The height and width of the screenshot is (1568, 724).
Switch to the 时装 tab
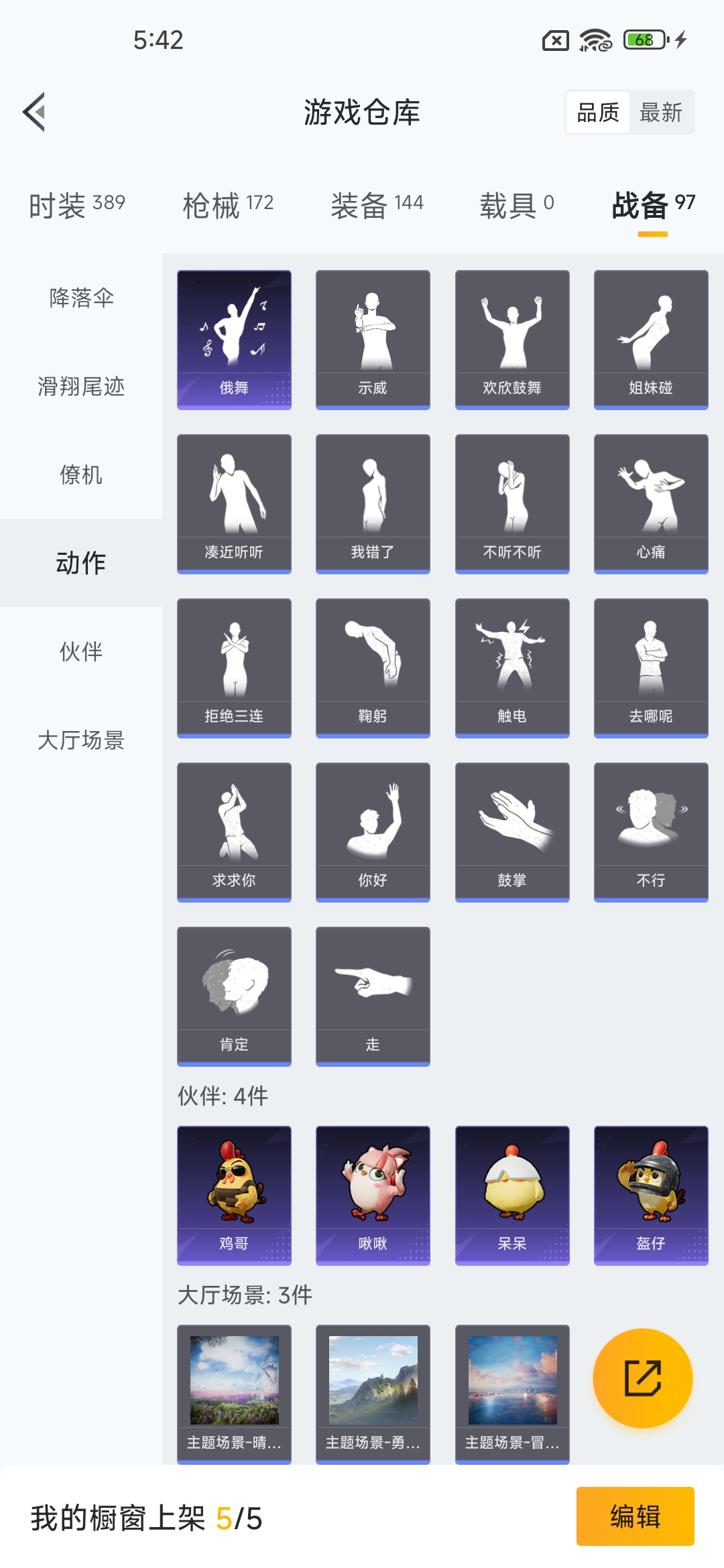pyautogui.click(x=76, y=205)
